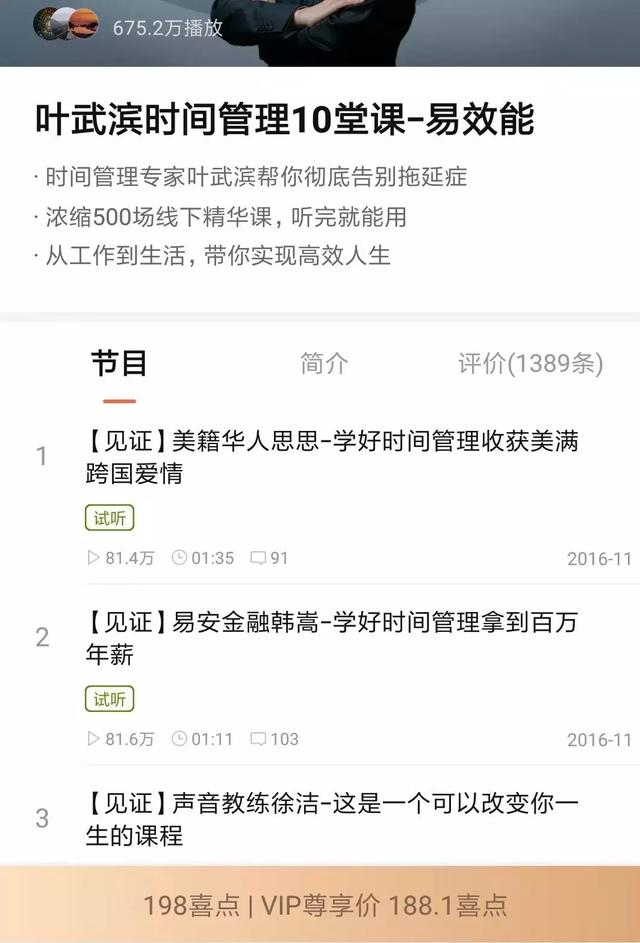Screen dimensions: 640x943
Task: Switch to the 节目 tab
Action: [x=119, y=364]
